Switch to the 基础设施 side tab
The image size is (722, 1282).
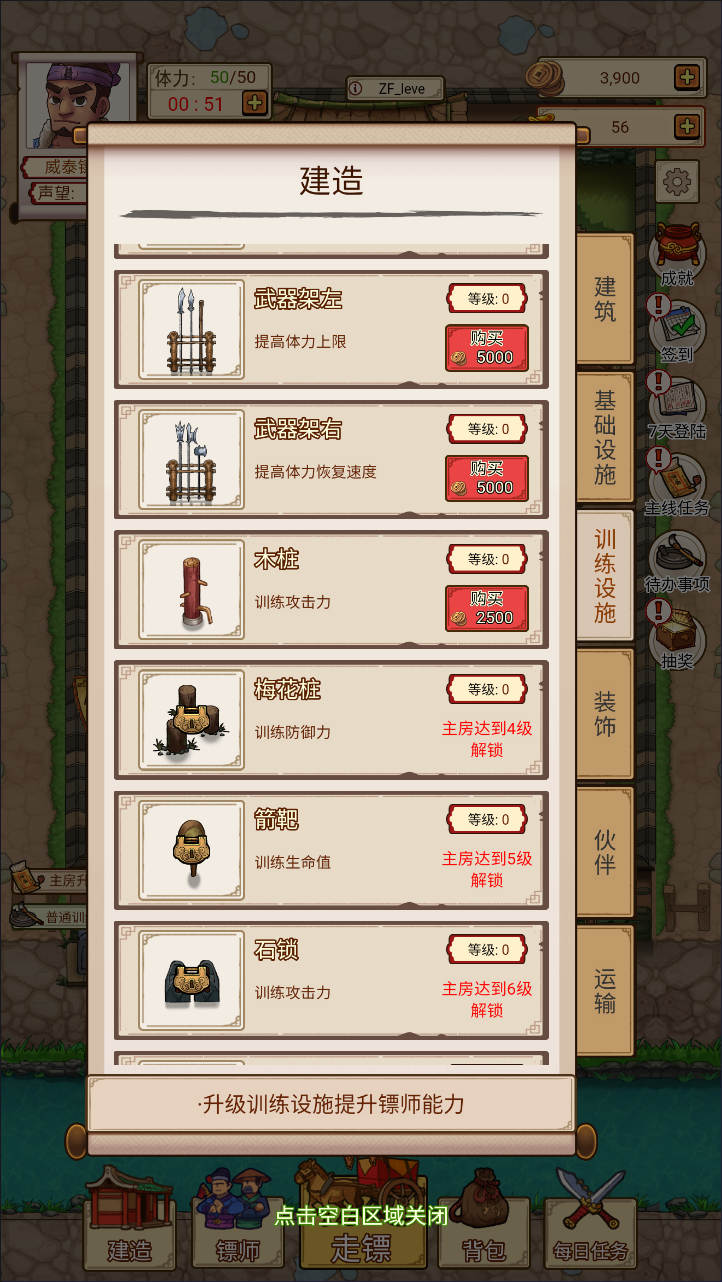click(605, 437)
